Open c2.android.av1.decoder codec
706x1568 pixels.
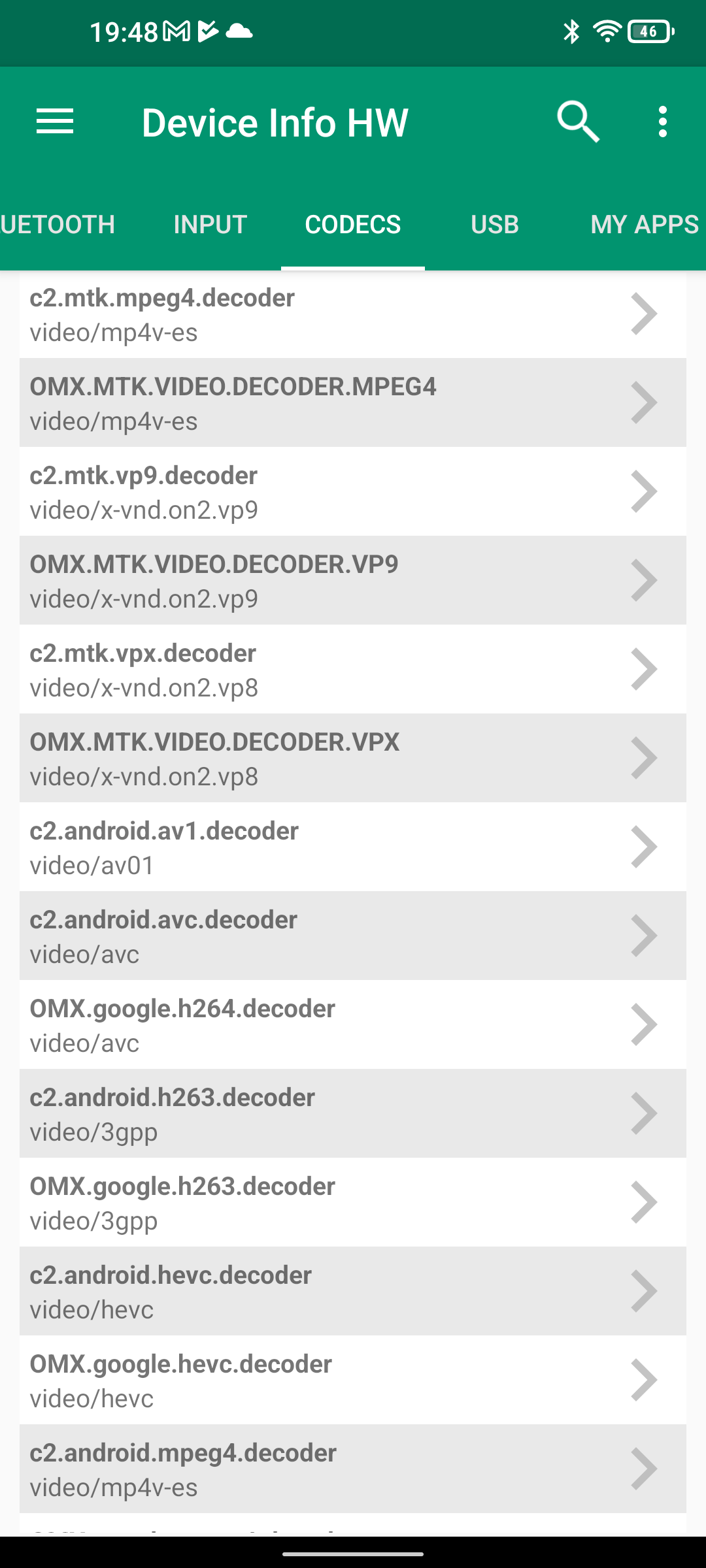[353, 847]
